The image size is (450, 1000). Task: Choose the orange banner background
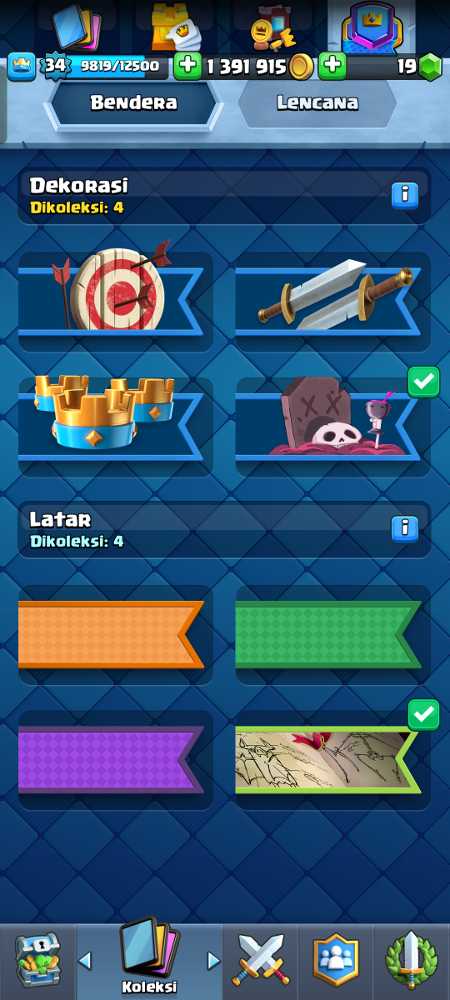[x=115, y=635]
